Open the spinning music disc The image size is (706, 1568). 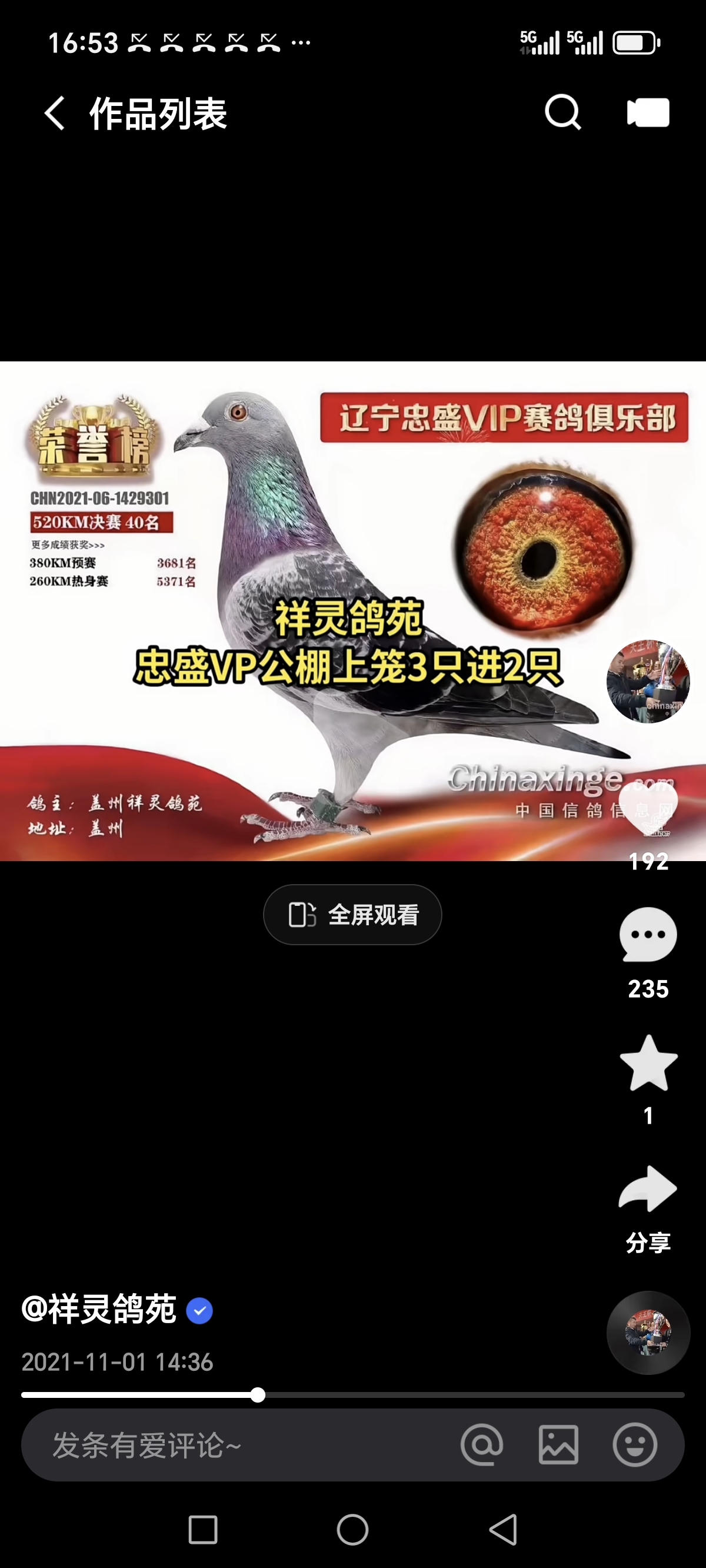(x=648, y=1333)
